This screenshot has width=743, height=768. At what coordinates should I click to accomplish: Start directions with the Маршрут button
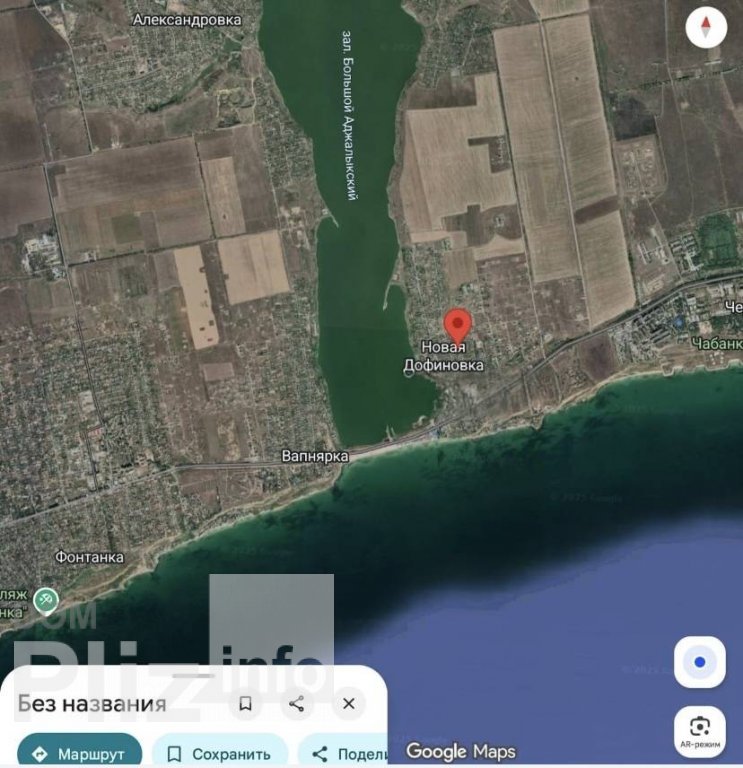(78, 753)
